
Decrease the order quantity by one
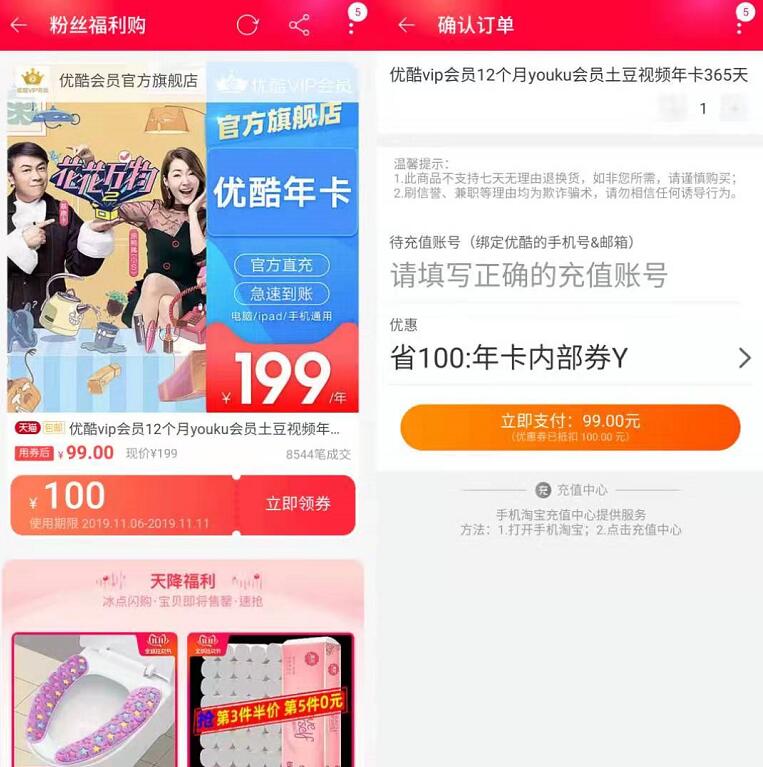tap(673, 108)
